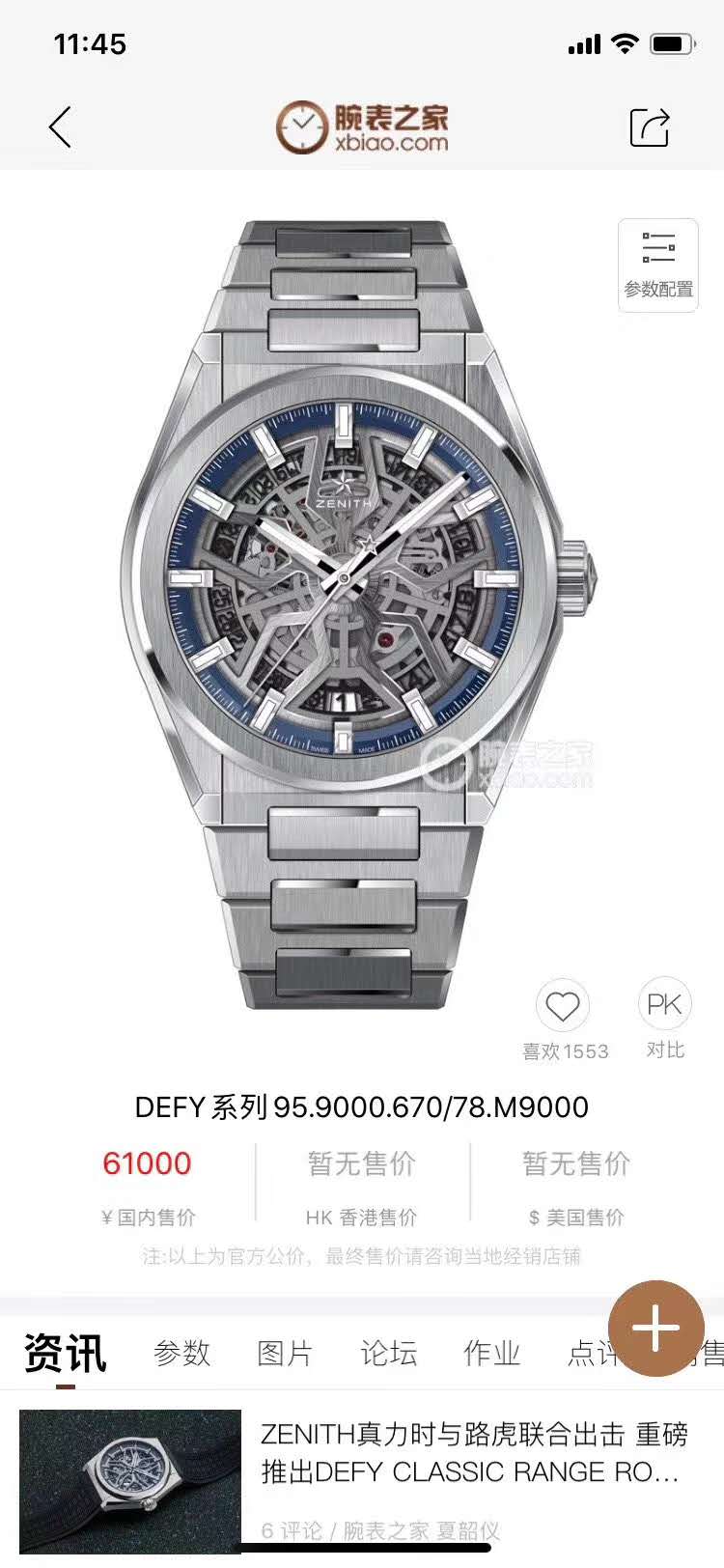The height and width of the screenshot is (1568, 724).
Task: Select the 资讯 tab
Action: 65,1354
